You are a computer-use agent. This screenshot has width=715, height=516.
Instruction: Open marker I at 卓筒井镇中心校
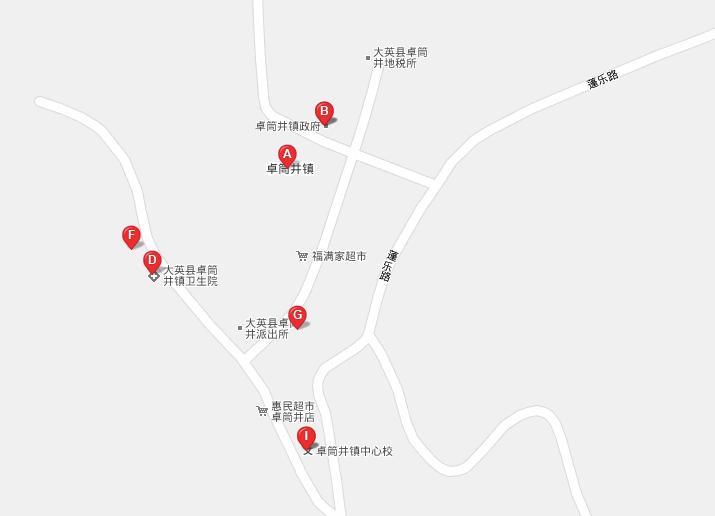(x=306, y=436)
